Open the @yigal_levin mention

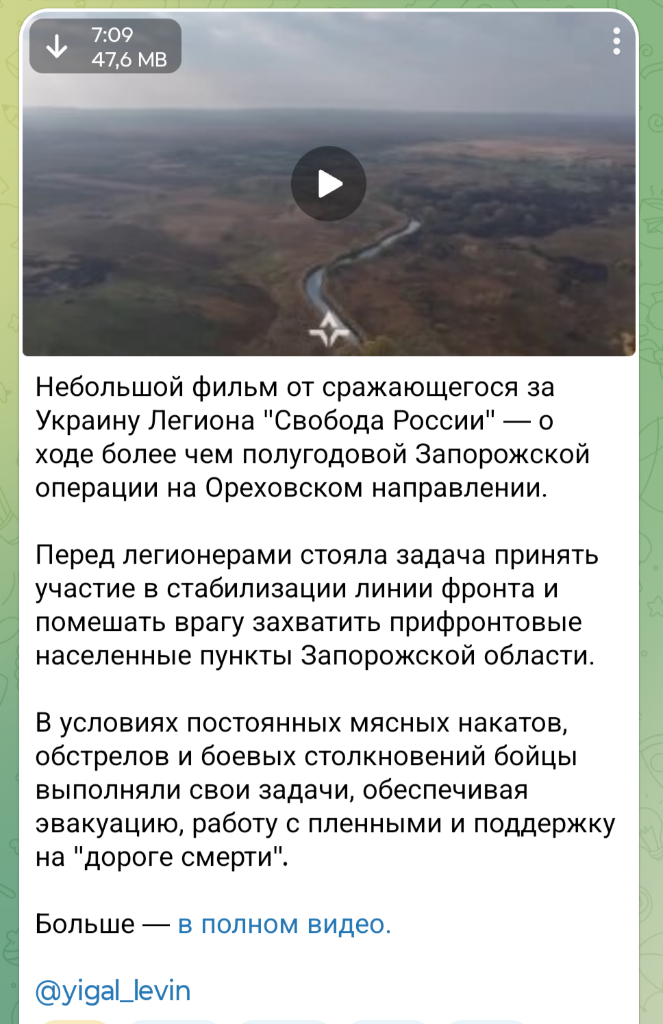point(112,991)
